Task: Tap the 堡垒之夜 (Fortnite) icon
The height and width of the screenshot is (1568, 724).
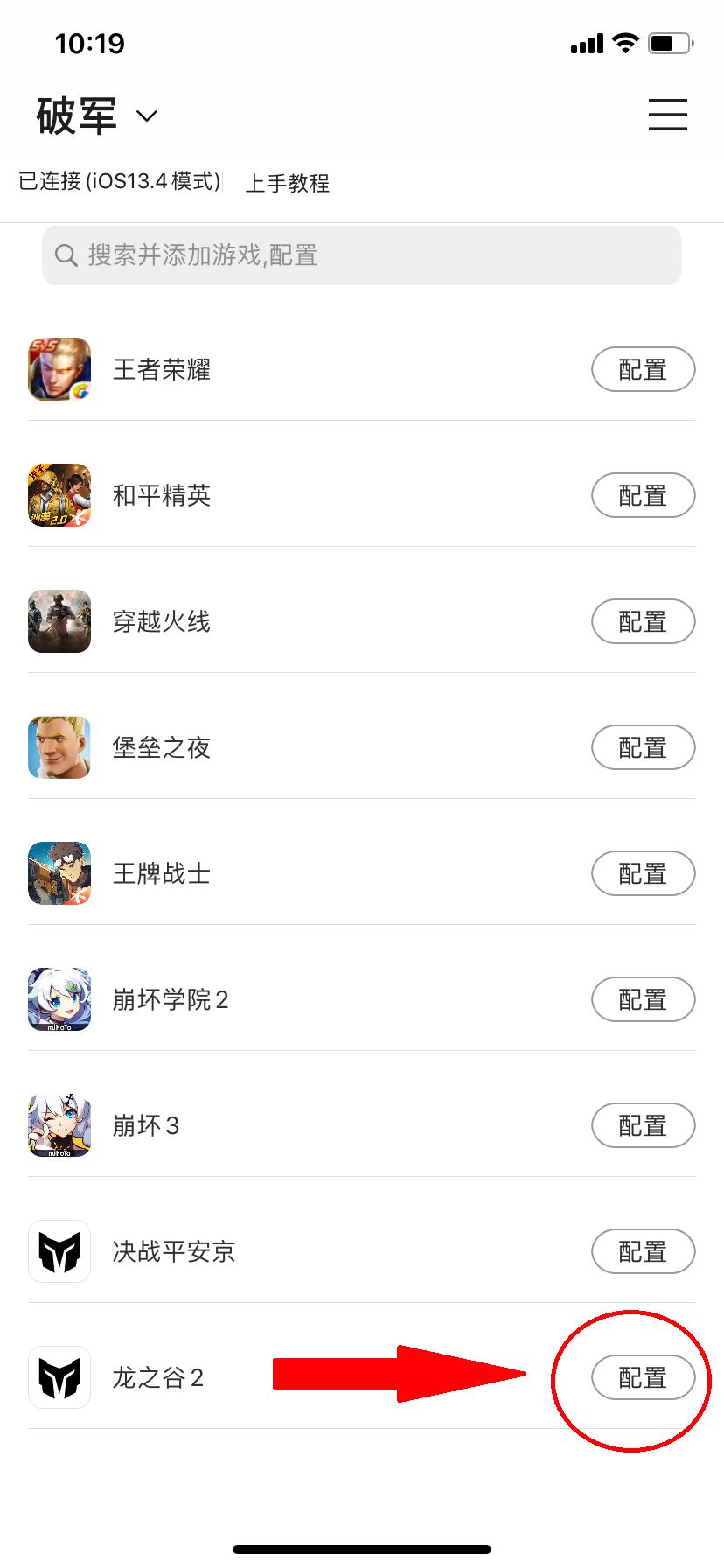Action: coord(59,747)
